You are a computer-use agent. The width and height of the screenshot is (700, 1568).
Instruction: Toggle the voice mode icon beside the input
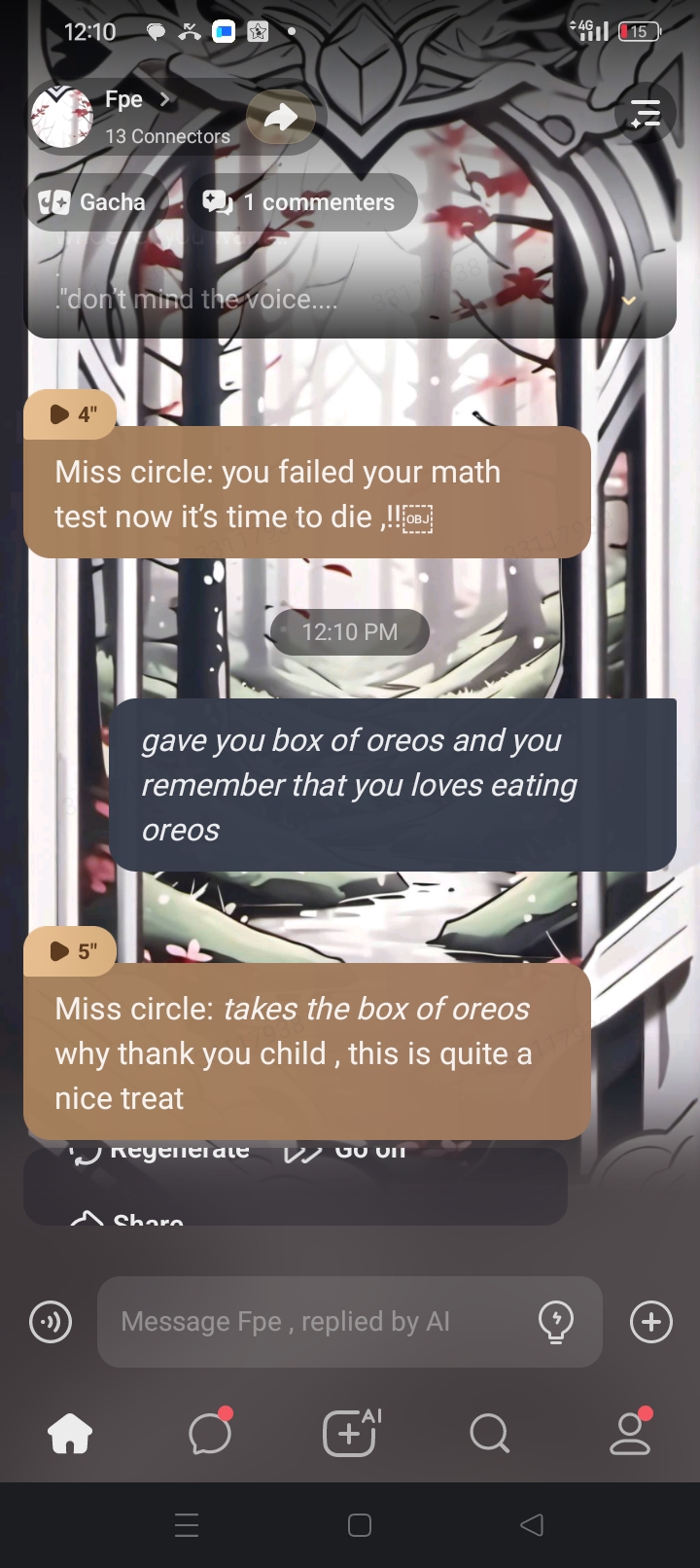51,1322
